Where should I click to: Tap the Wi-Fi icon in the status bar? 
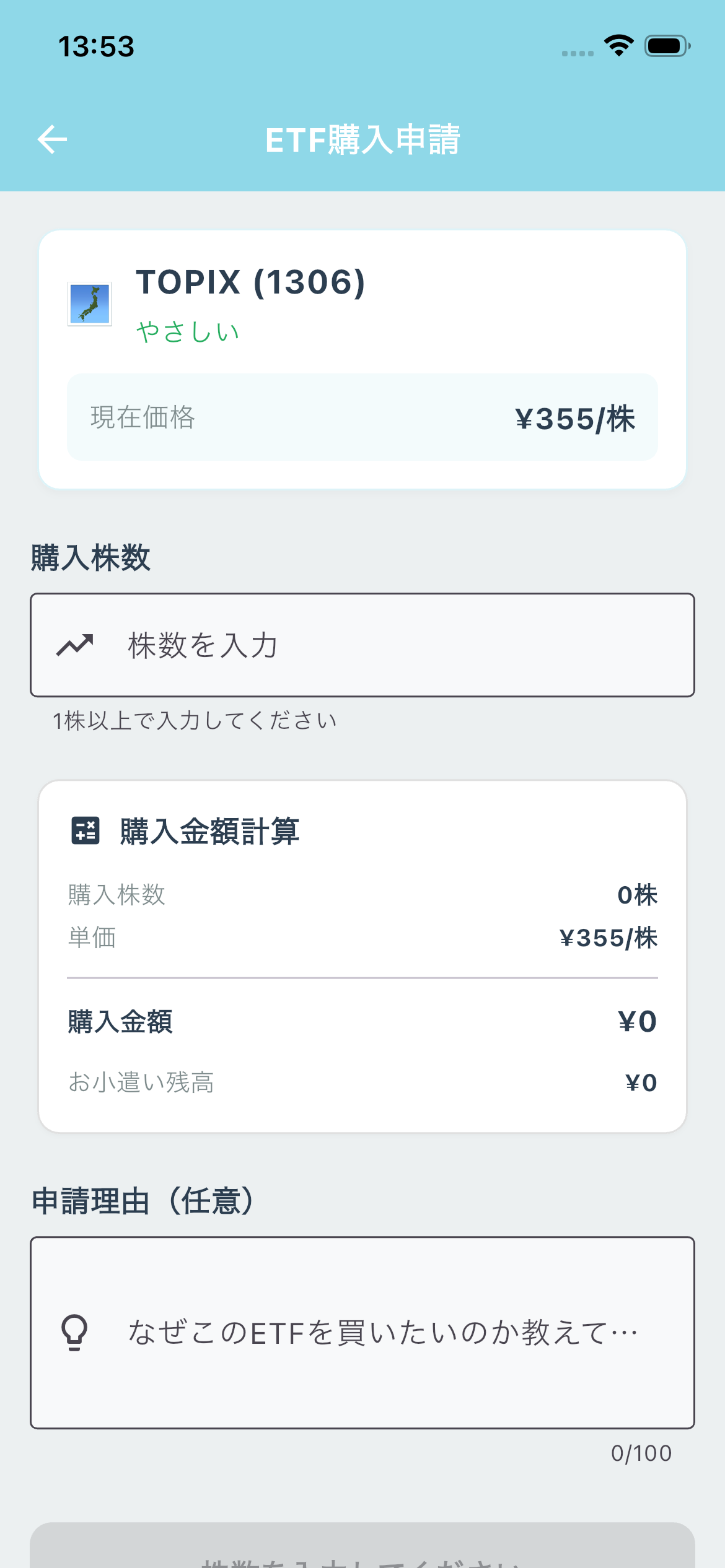pos(618,45)
